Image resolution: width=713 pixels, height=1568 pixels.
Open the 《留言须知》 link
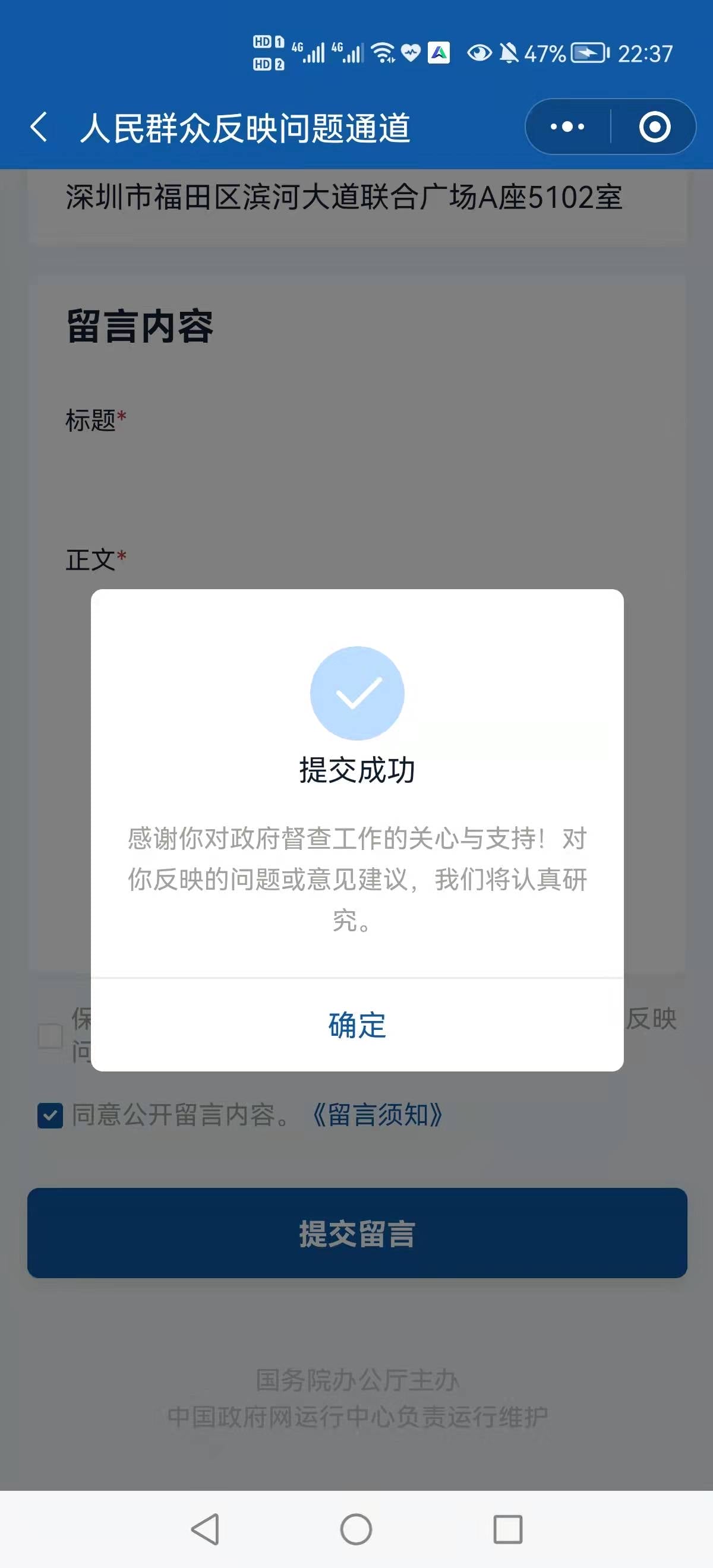click(x=377, y=1115)
